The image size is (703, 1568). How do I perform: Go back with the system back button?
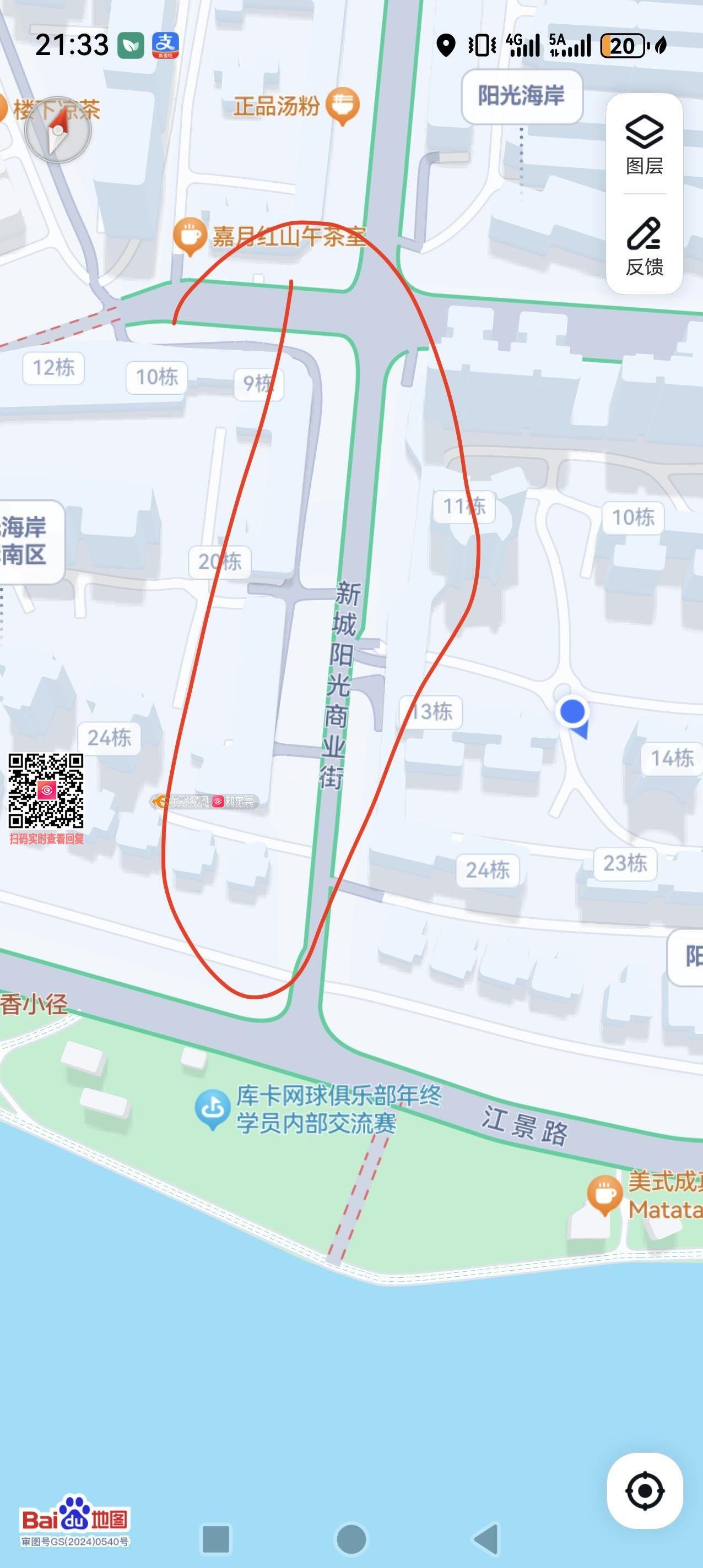pos(488,1539)
